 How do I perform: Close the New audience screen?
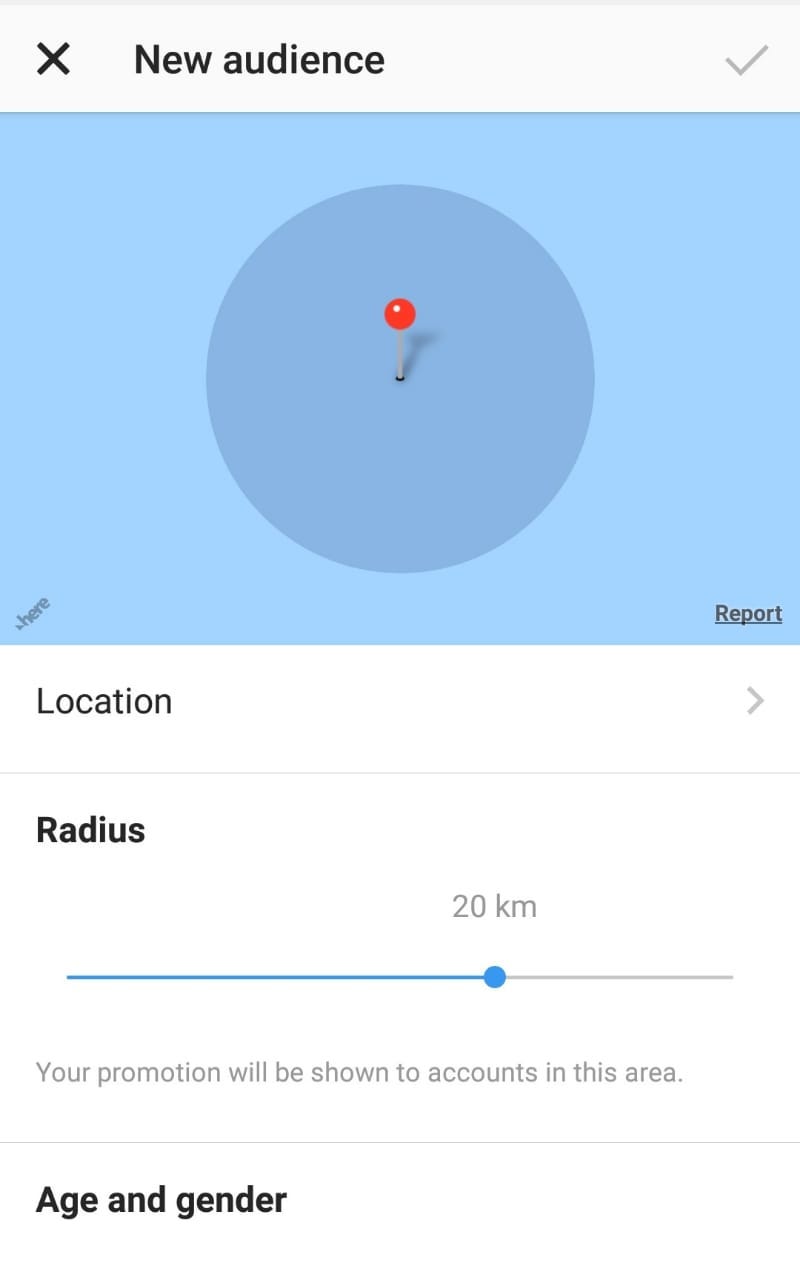point(53,60)
